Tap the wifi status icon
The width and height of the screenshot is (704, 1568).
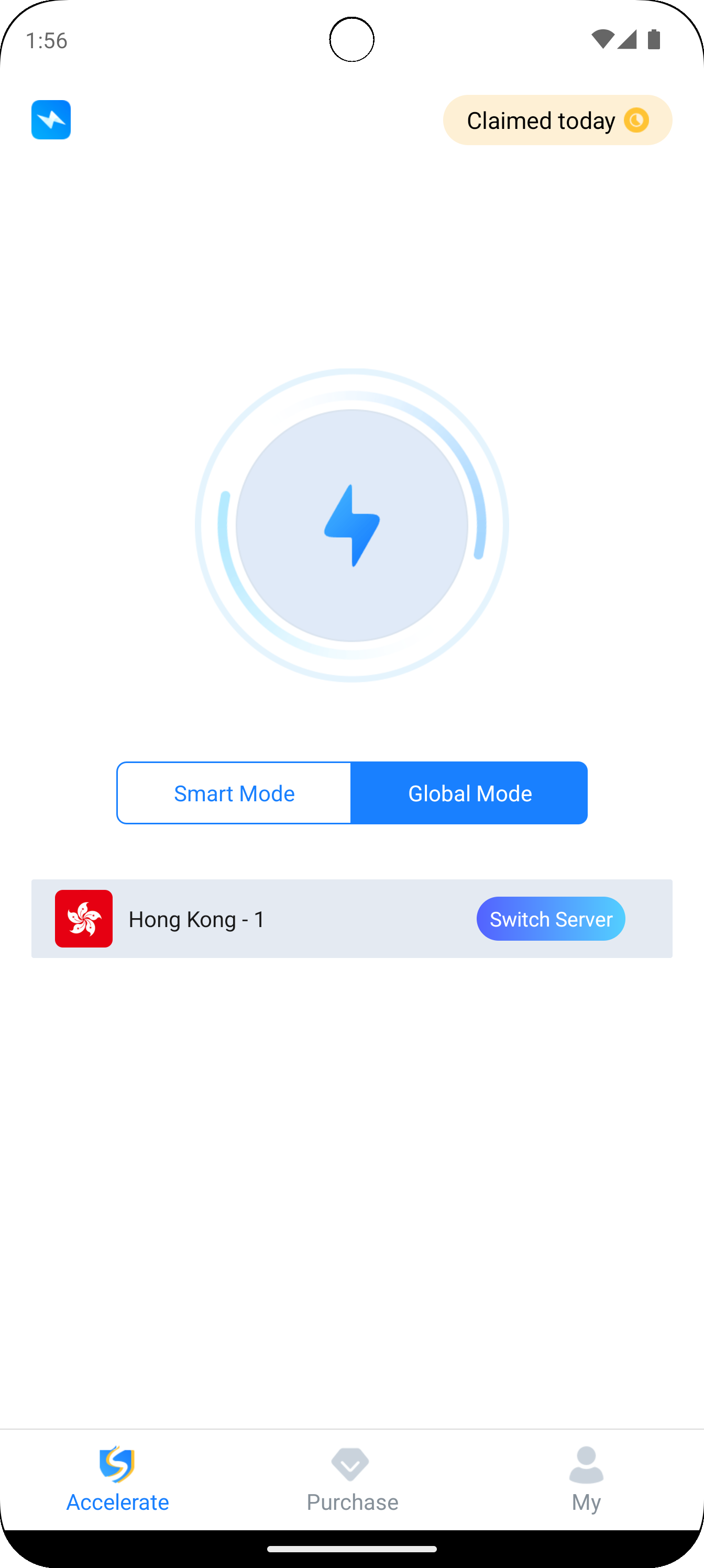point(603,39)
